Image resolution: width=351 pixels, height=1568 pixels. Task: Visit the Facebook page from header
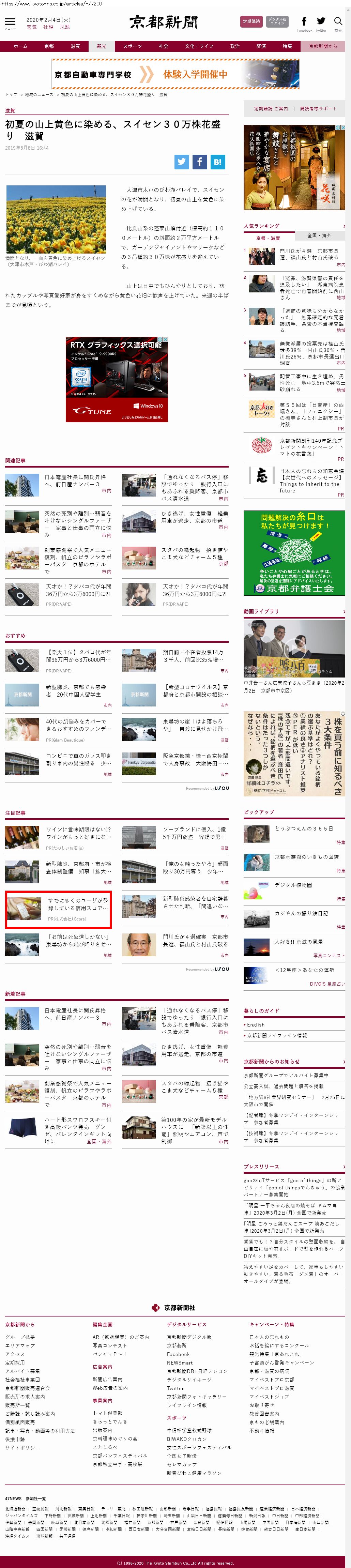tap(304, 22)
